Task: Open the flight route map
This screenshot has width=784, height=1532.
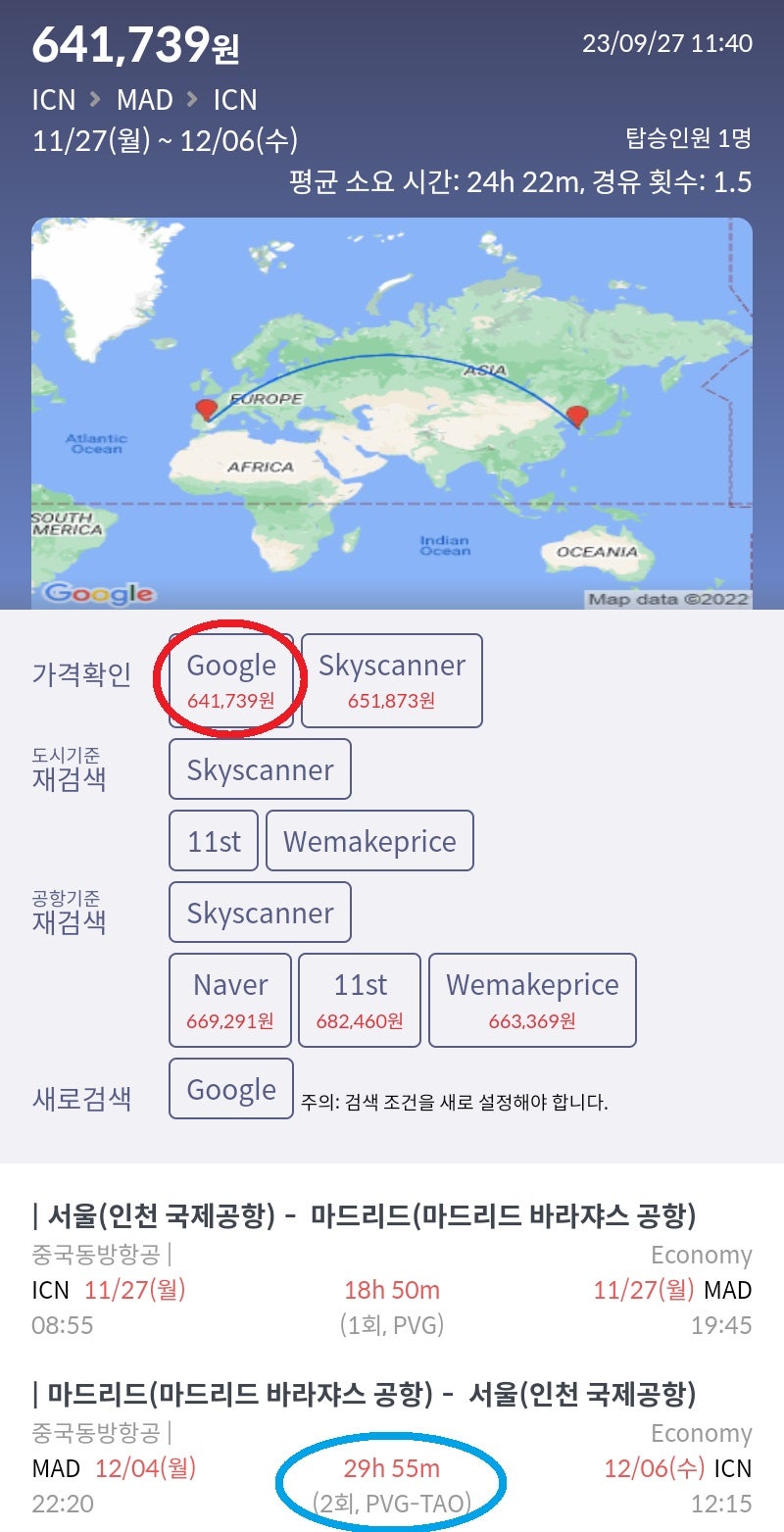Action: point(392,414)
